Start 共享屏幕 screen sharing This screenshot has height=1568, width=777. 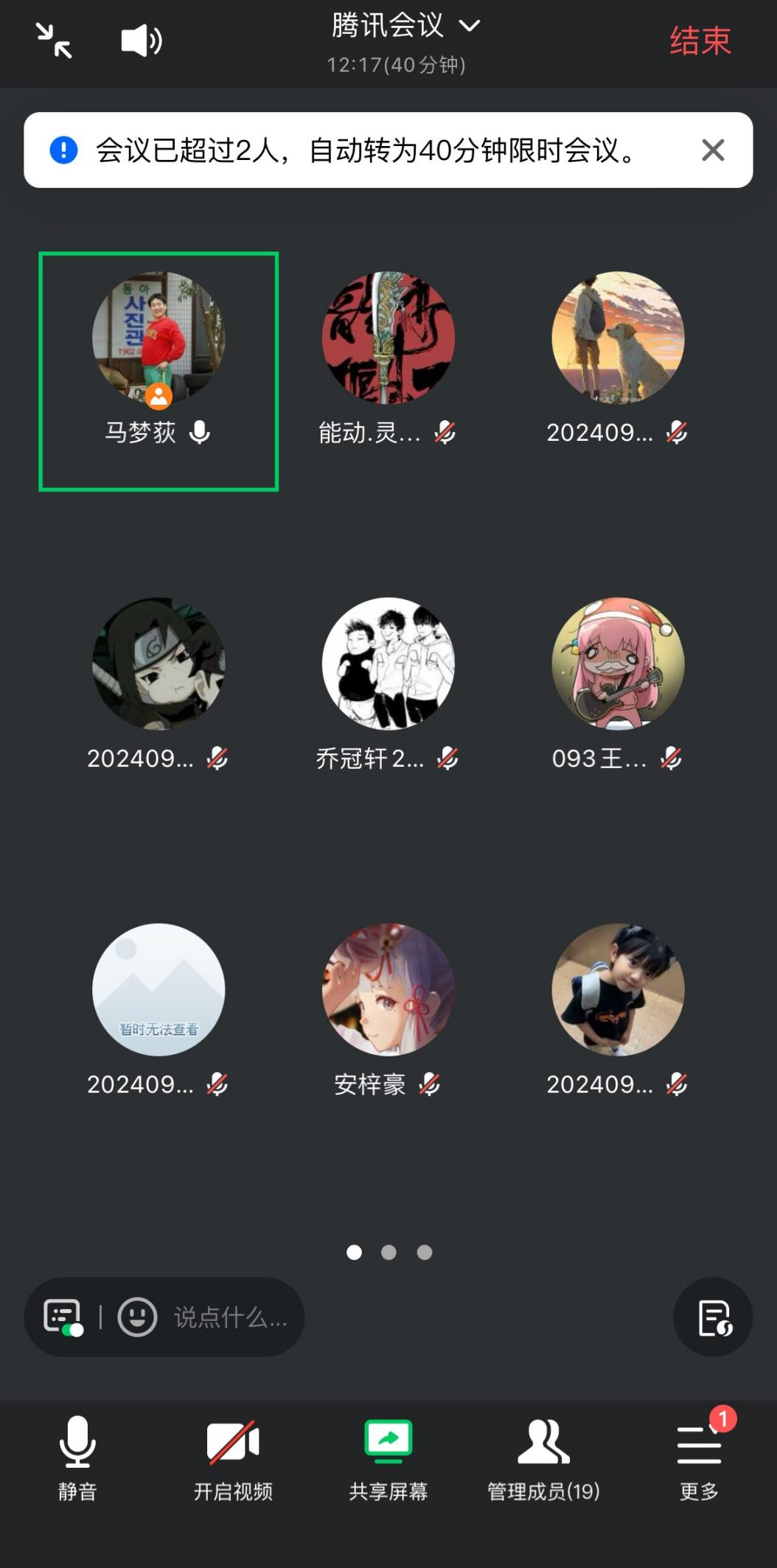coord(388,1457)
